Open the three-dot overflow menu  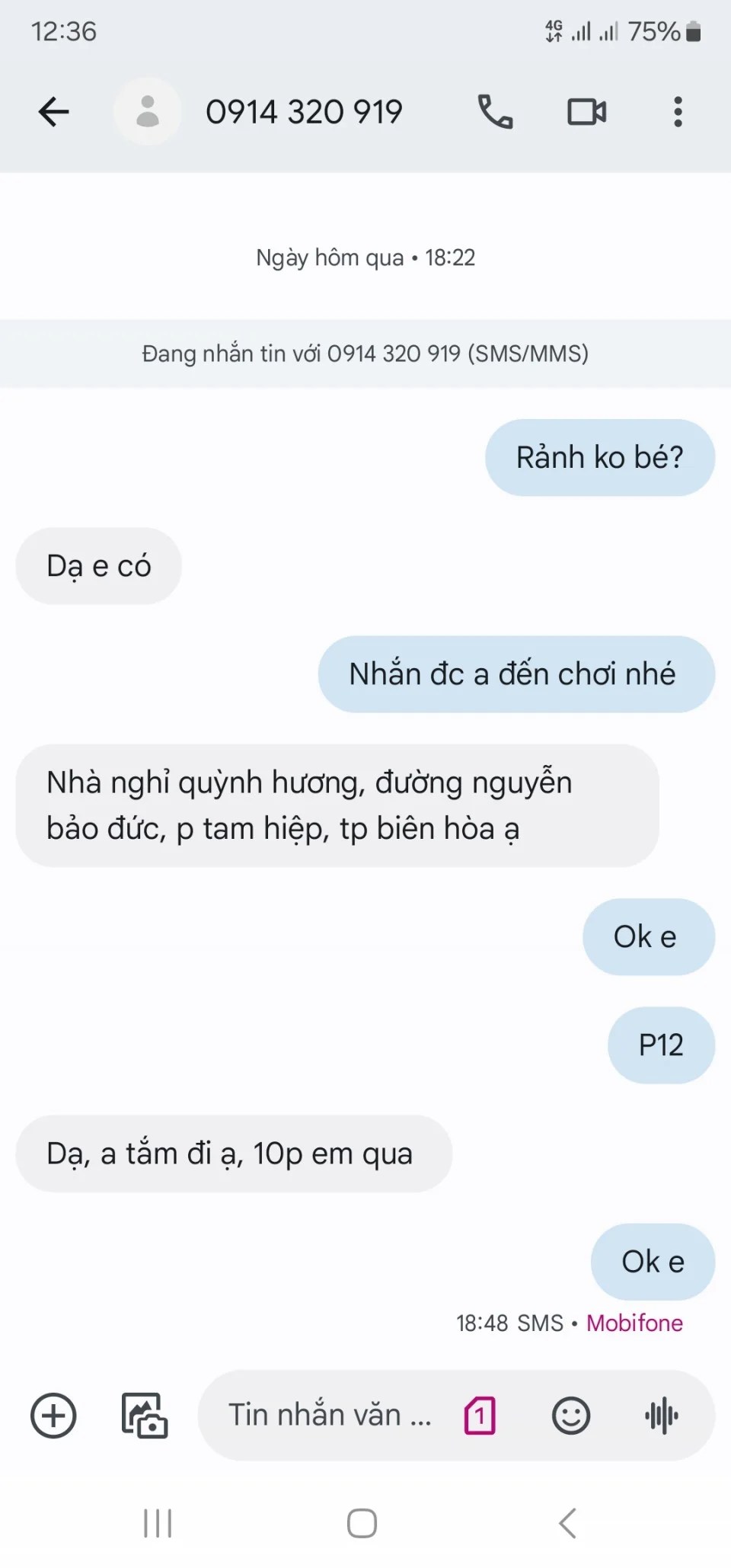tap(678, 112)
